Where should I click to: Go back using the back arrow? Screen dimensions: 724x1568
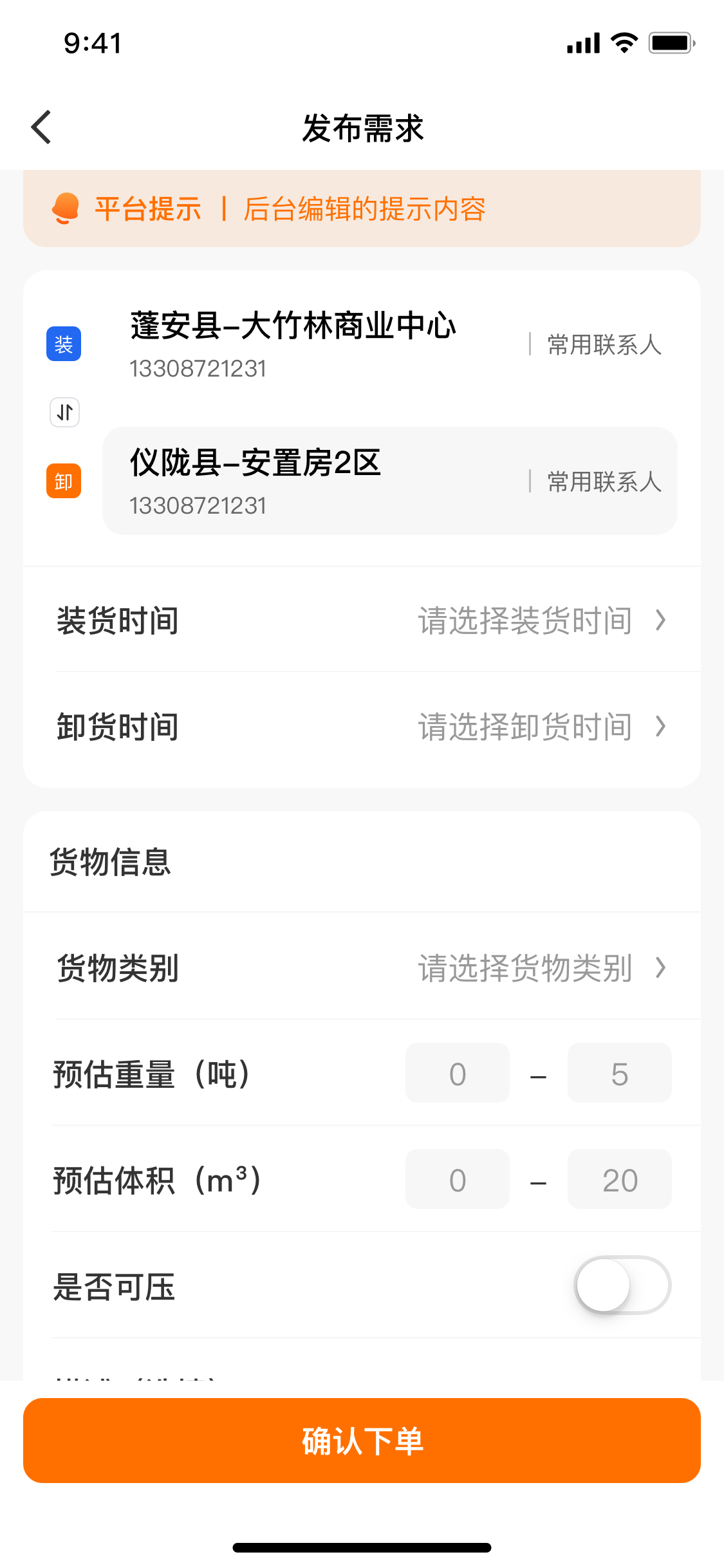[x=41, y=127]
